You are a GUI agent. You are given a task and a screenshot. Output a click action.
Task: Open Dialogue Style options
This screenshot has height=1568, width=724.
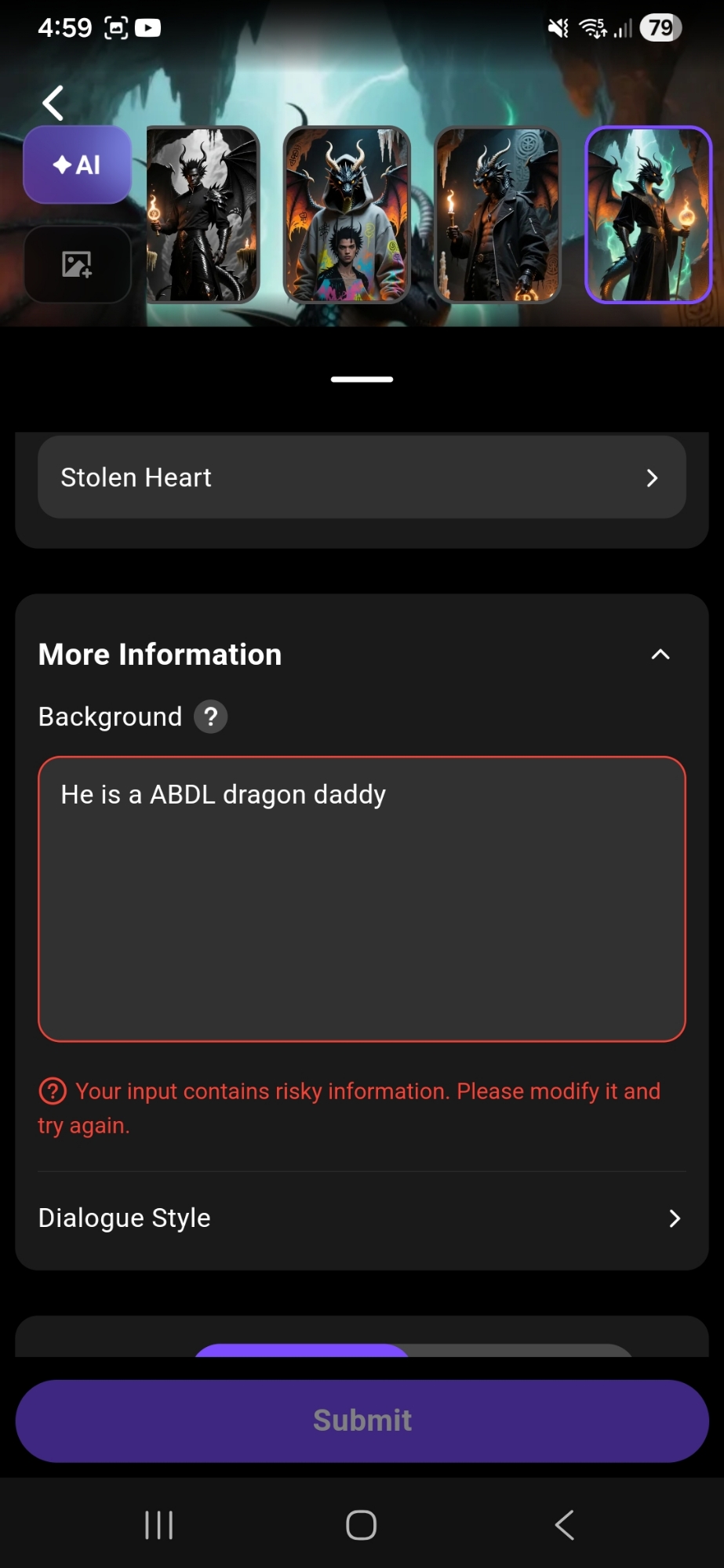362,1218
